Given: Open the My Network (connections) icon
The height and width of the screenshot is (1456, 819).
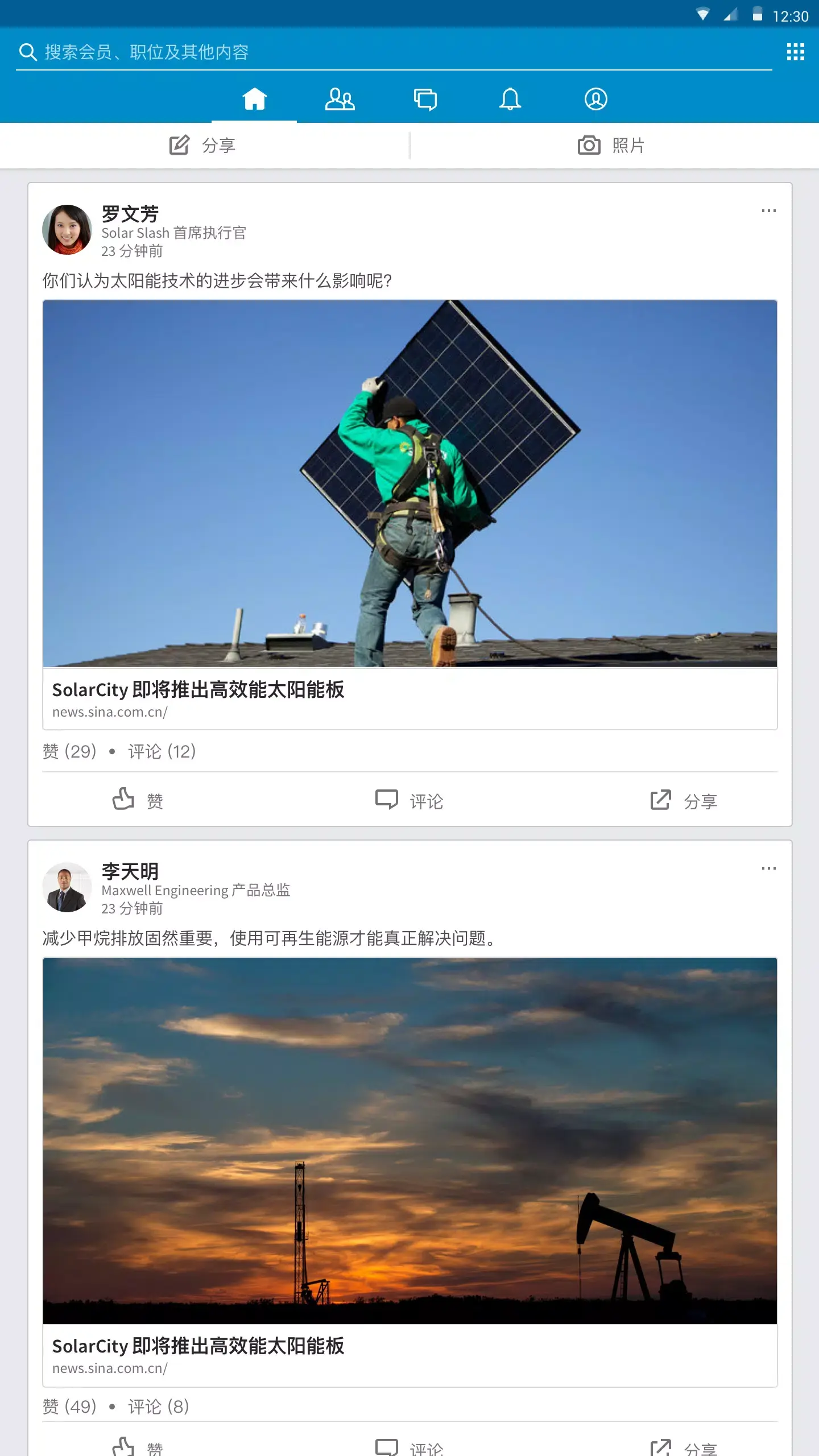Looking at the screenshot, I should point(340,98).
